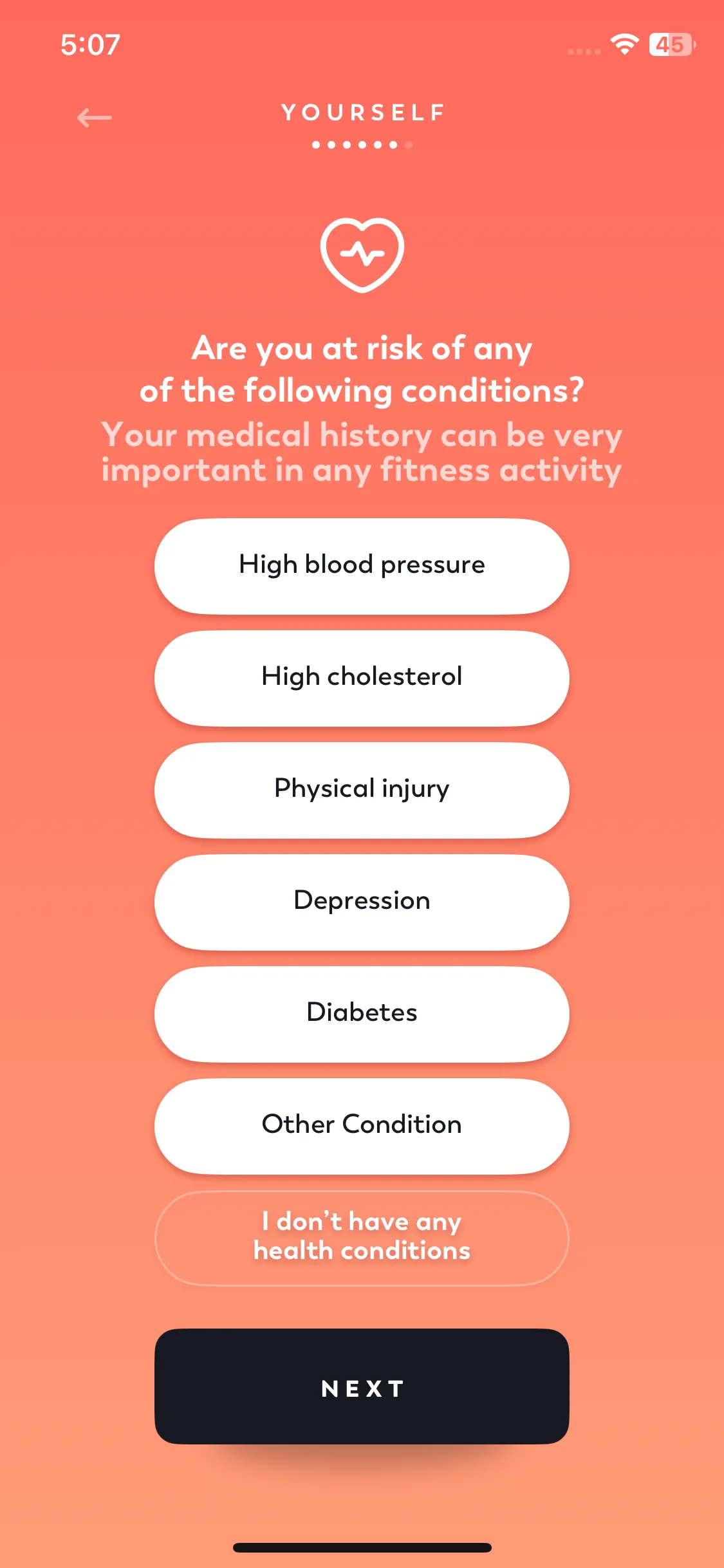Select I don't have any health conditions

coord(362,1237)
